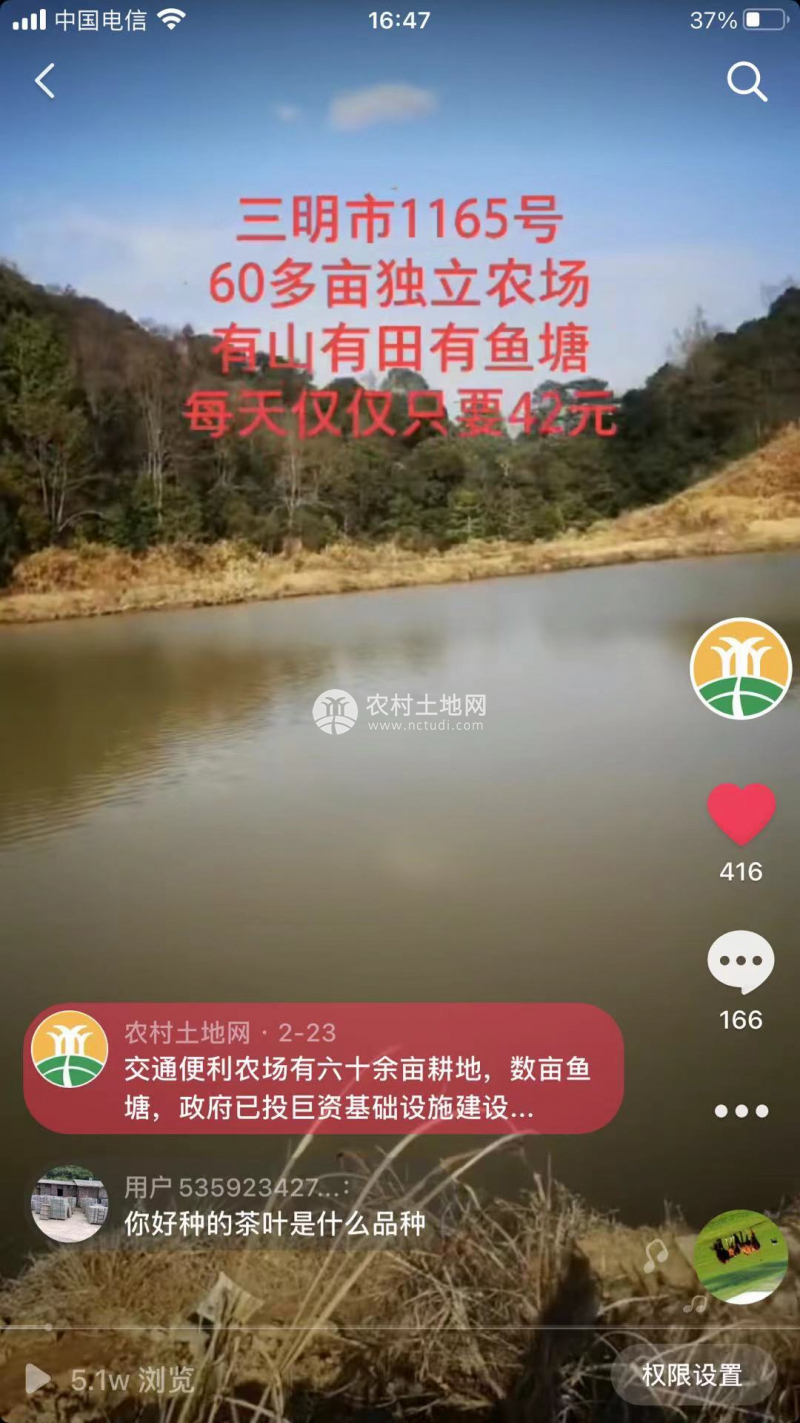Tap the 权限设置 button
The width and height of the screenshot is (800, 1423).
click(x=692, y=1375)
